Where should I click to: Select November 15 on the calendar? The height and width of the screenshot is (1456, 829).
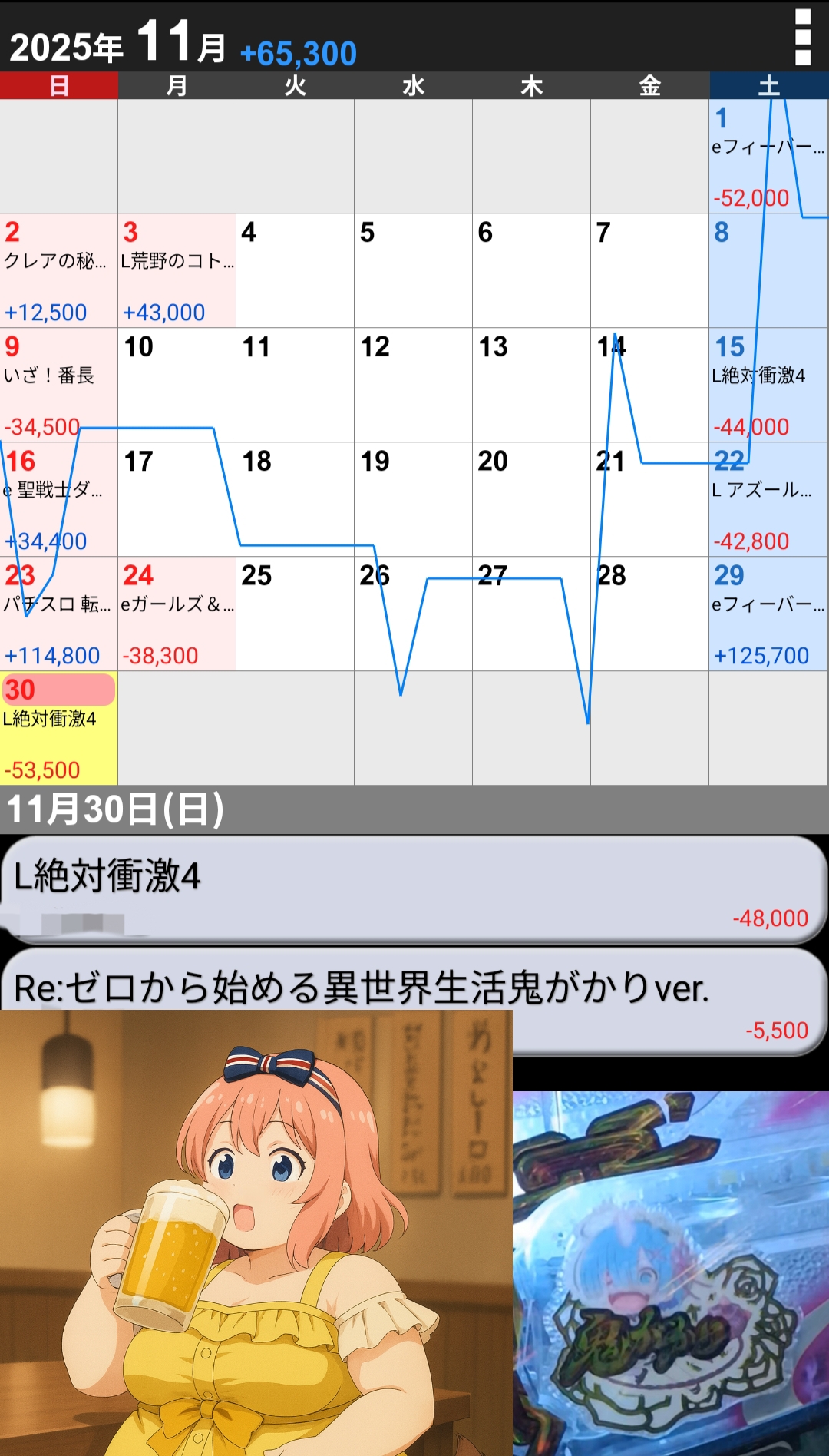(x=768, y=385)
